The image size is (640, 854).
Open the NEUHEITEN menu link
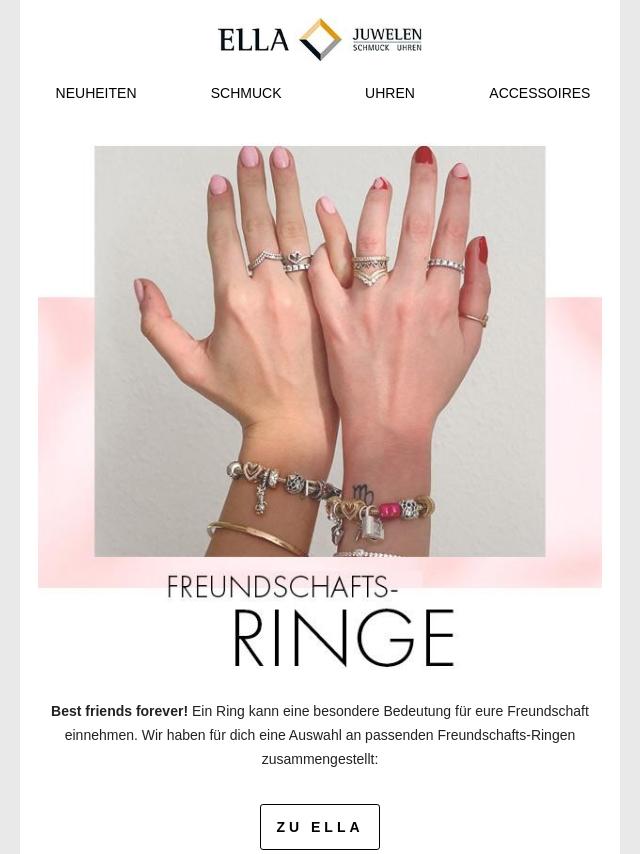point(96,93)
